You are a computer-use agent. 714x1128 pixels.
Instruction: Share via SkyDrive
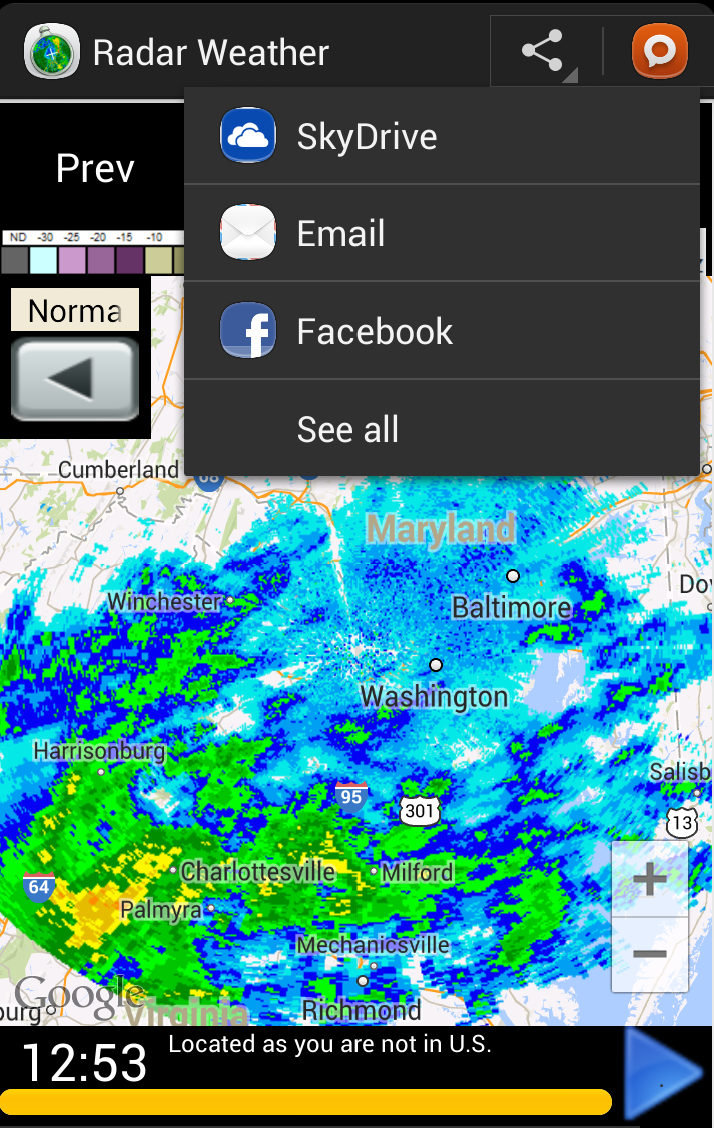pyautogui.click(x=441, y=136)
